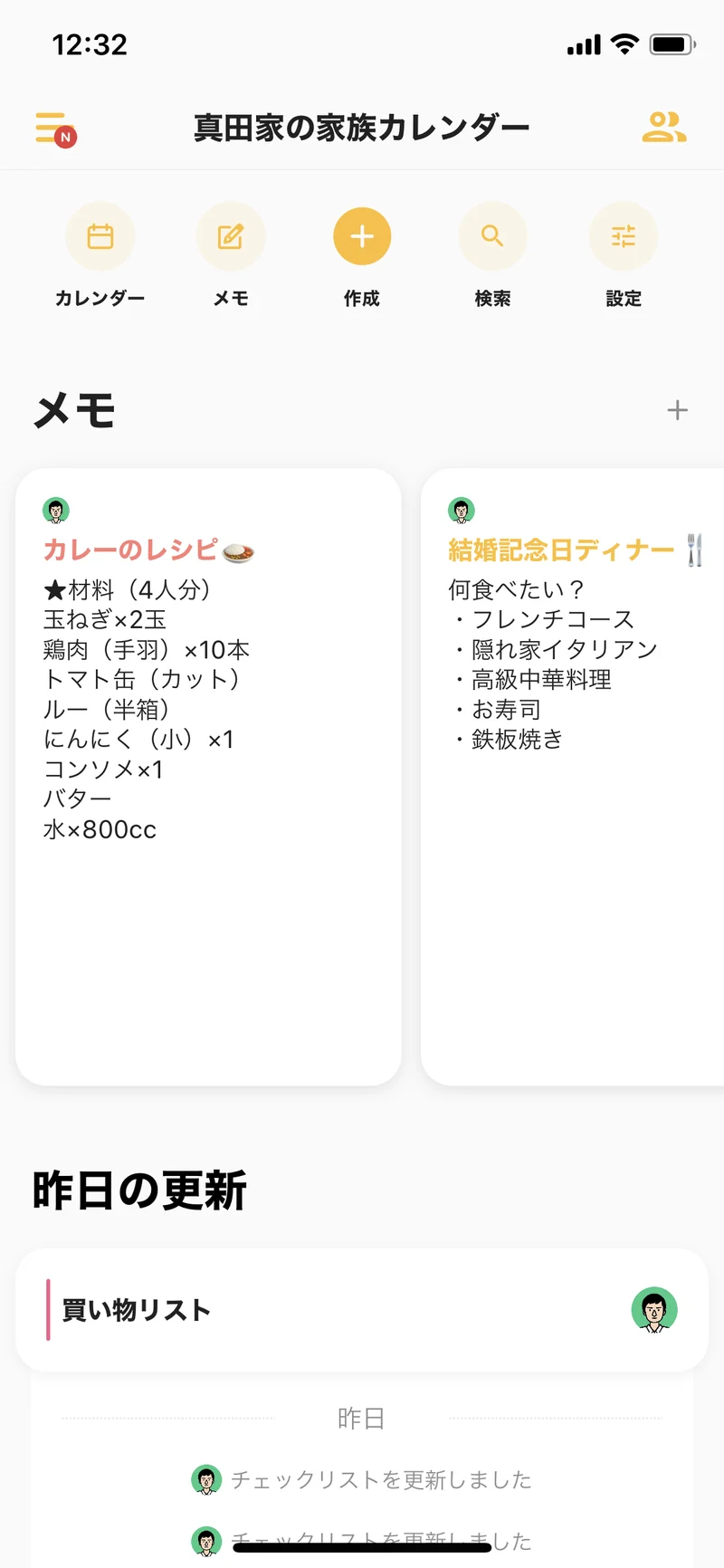Open the 買い物リスト update
The height and width of the screenshot is (1568, 724).
(x=362, y=1310)
